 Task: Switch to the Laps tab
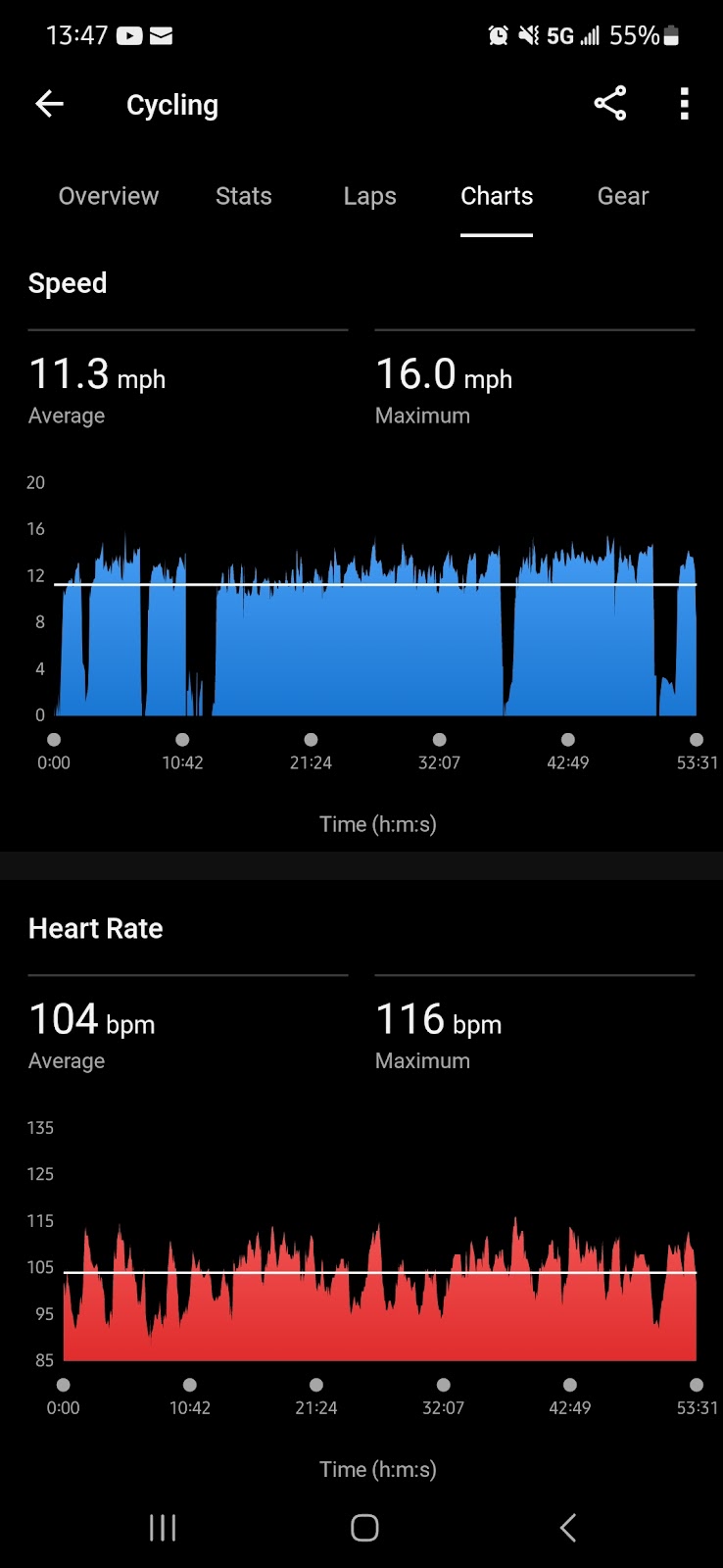[369, 196]
